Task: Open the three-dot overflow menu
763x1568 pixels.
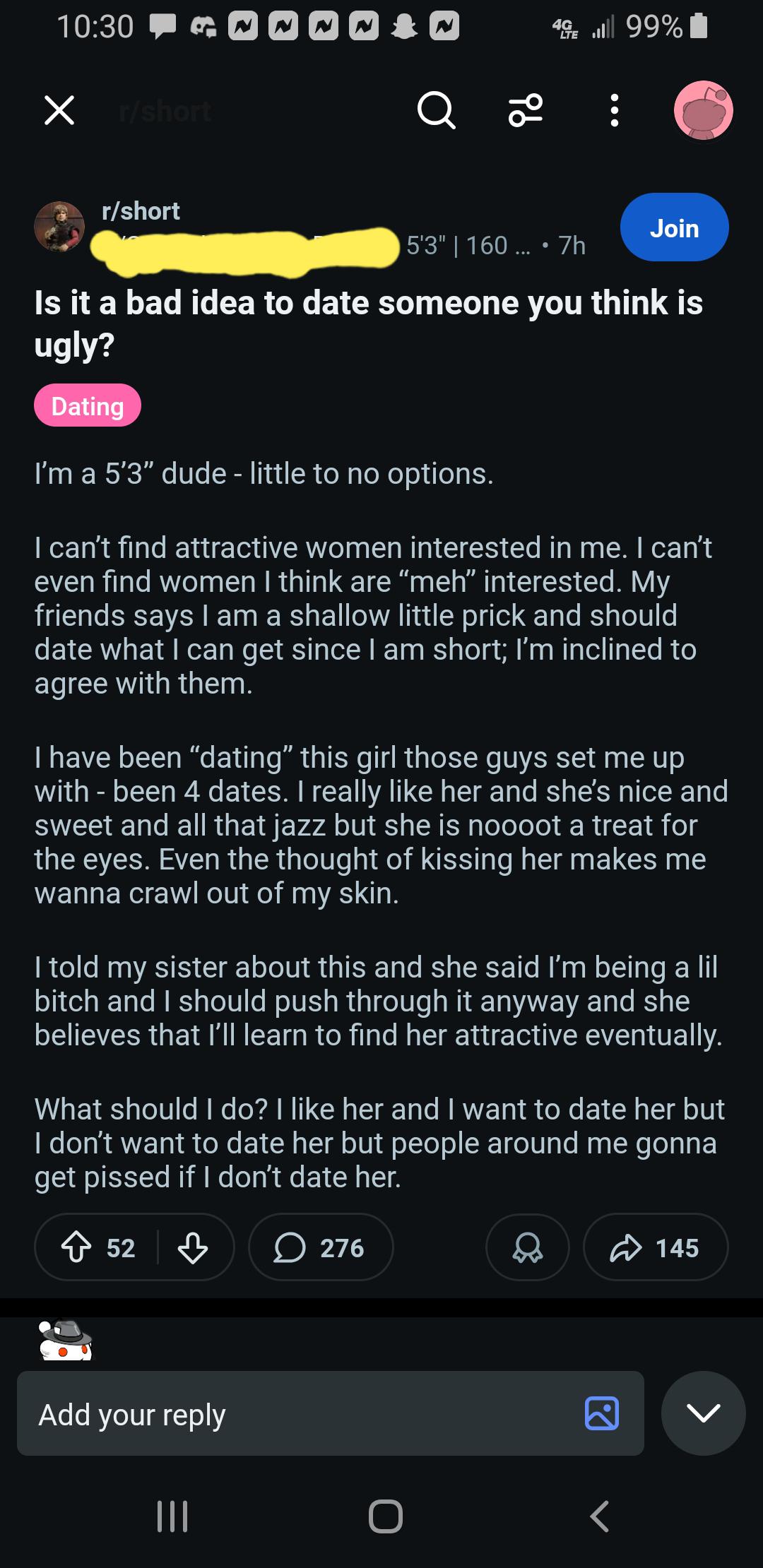Action: (614, 111)
